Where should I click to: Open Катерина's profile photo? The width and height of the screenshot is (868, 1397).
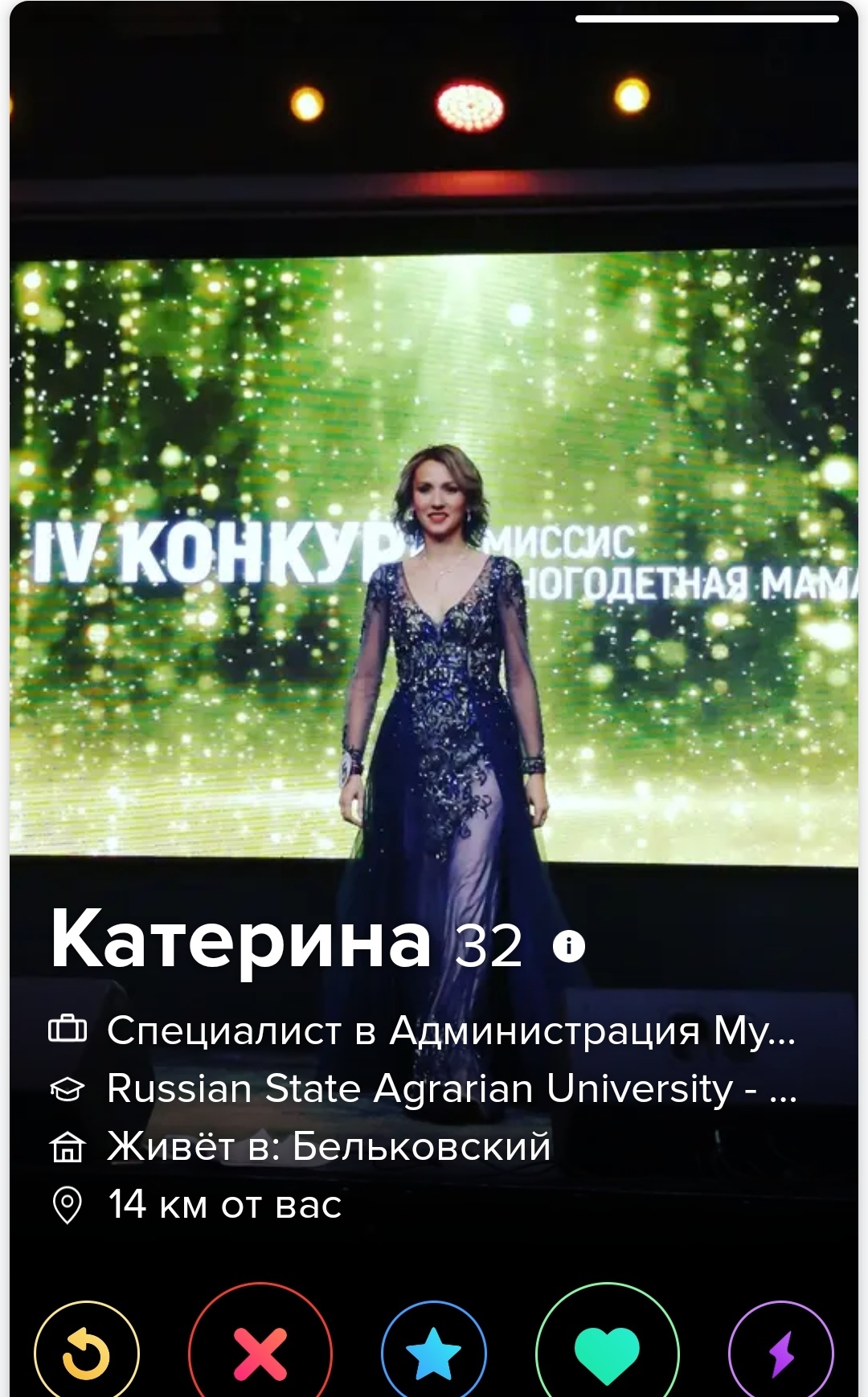tap(434, 450)
